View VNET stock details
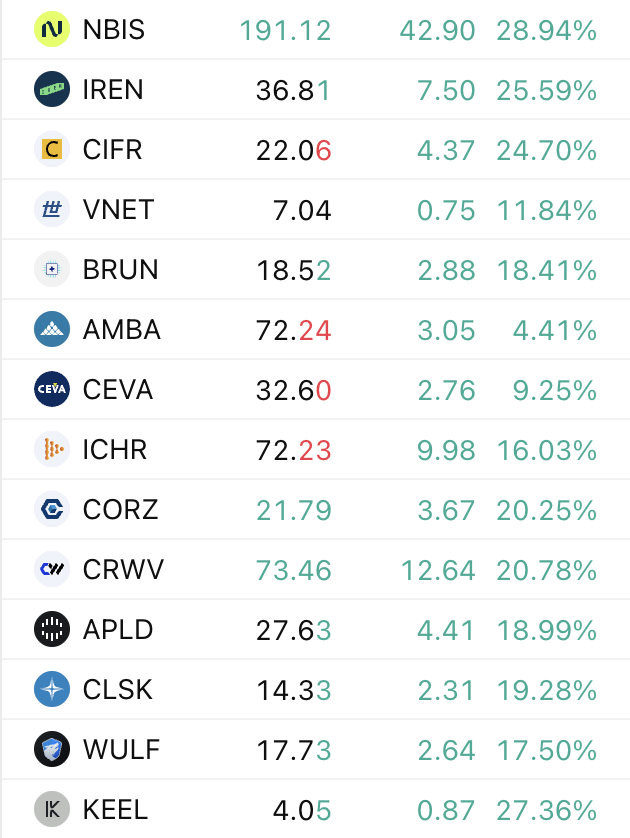 [316, 209]
